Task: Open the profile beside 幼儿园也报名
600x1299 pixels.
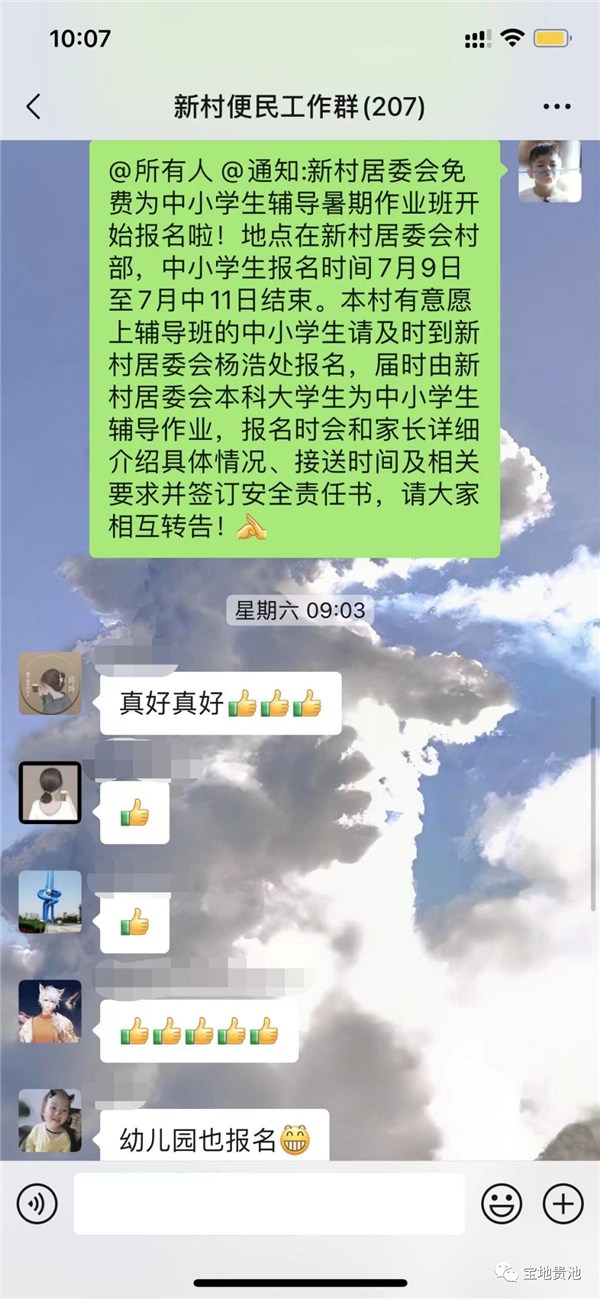Action: (x=50, y=1120)
